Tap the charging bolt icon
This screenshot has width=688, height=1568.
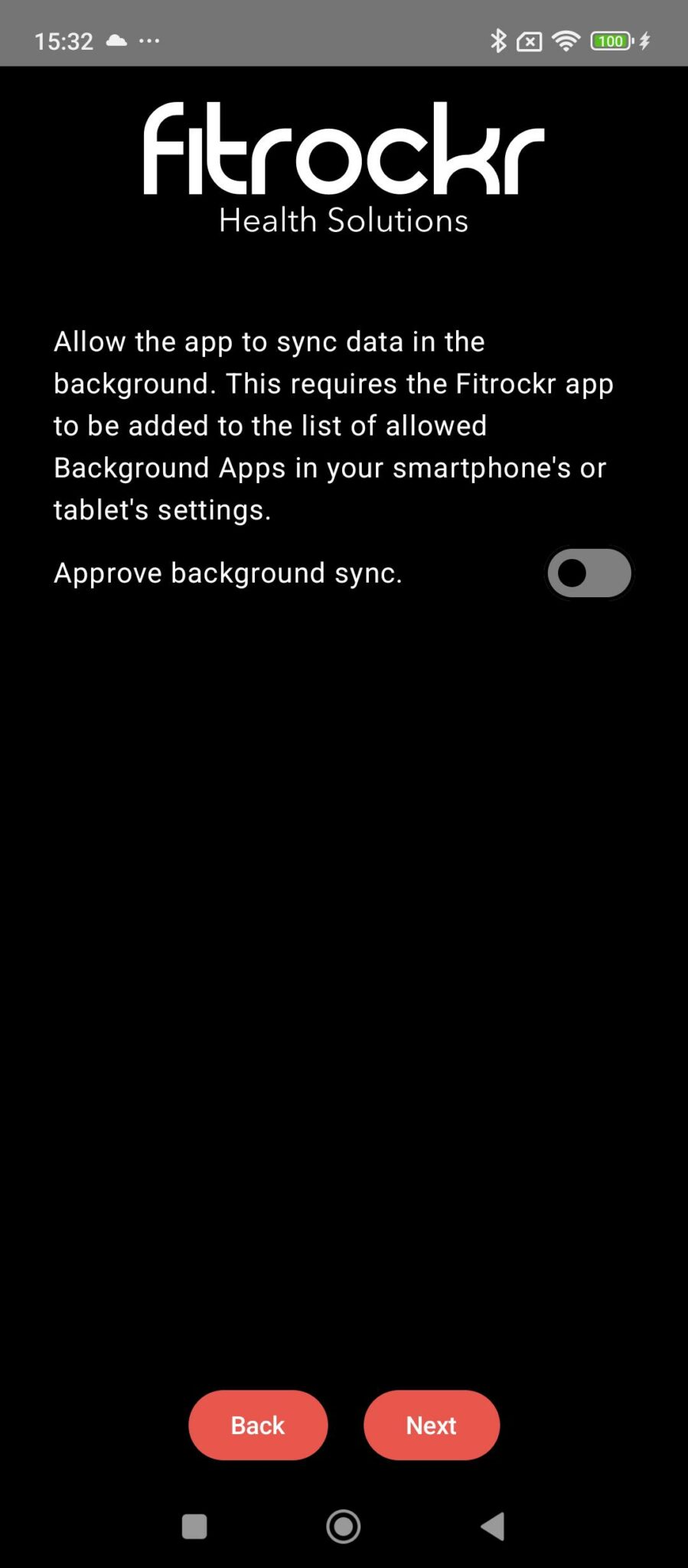pyautogui.click(x=645, y=41)
